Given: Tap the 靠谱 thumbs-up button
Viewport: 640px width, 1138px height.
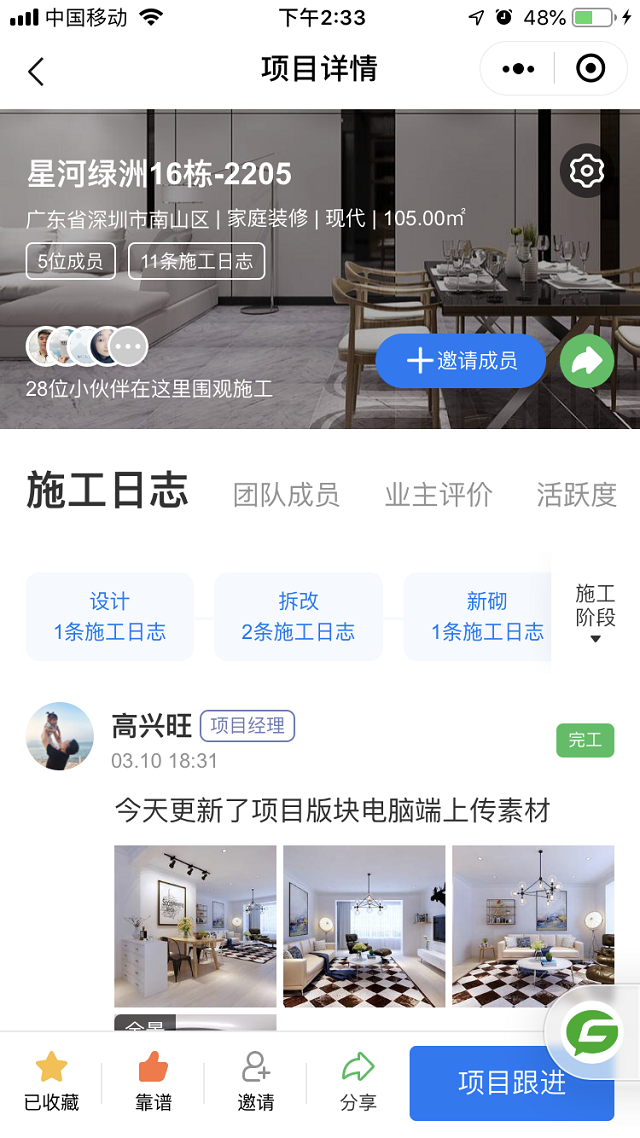Looking at the screenshot, I should coord(153,1082).
